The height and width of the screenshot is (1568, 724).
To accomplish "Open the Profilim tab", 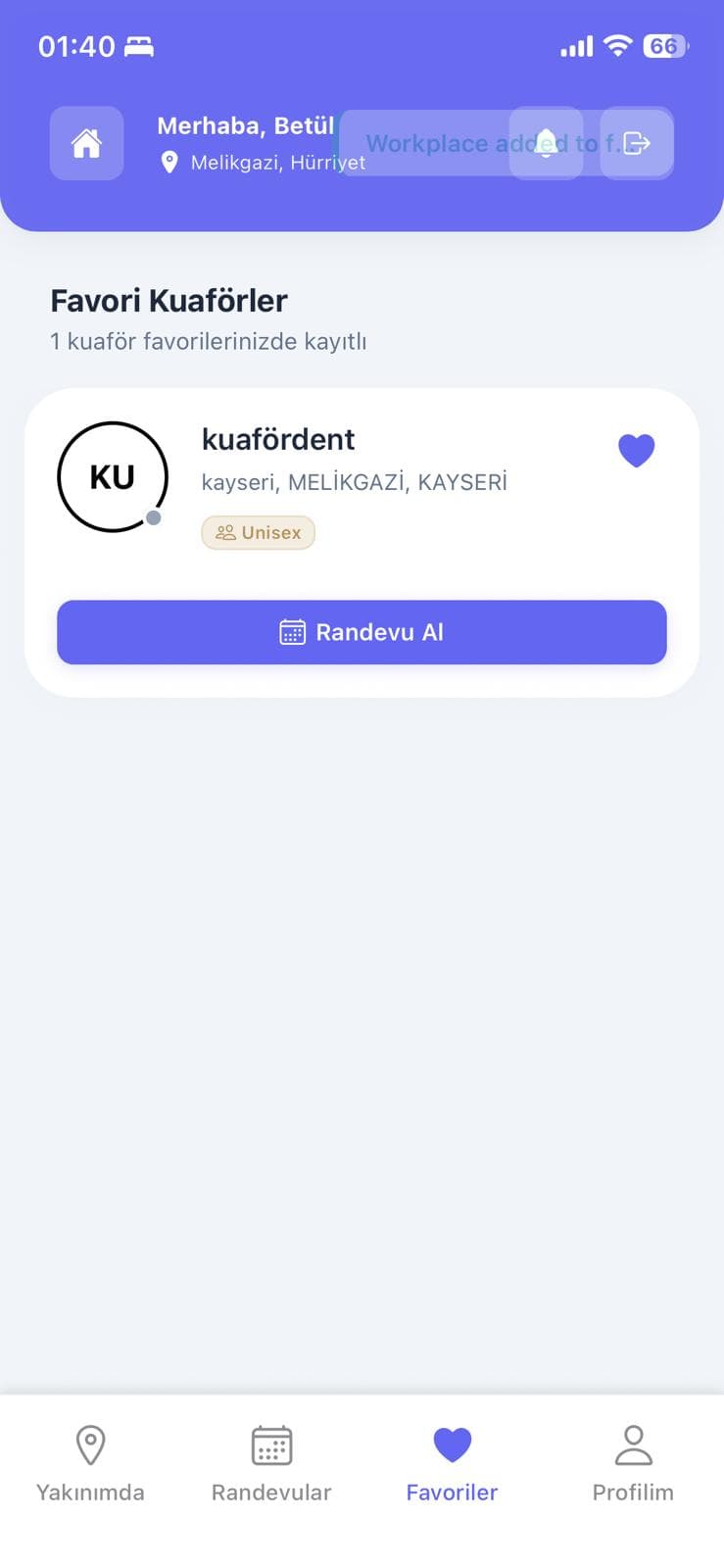I will 634,1463.
